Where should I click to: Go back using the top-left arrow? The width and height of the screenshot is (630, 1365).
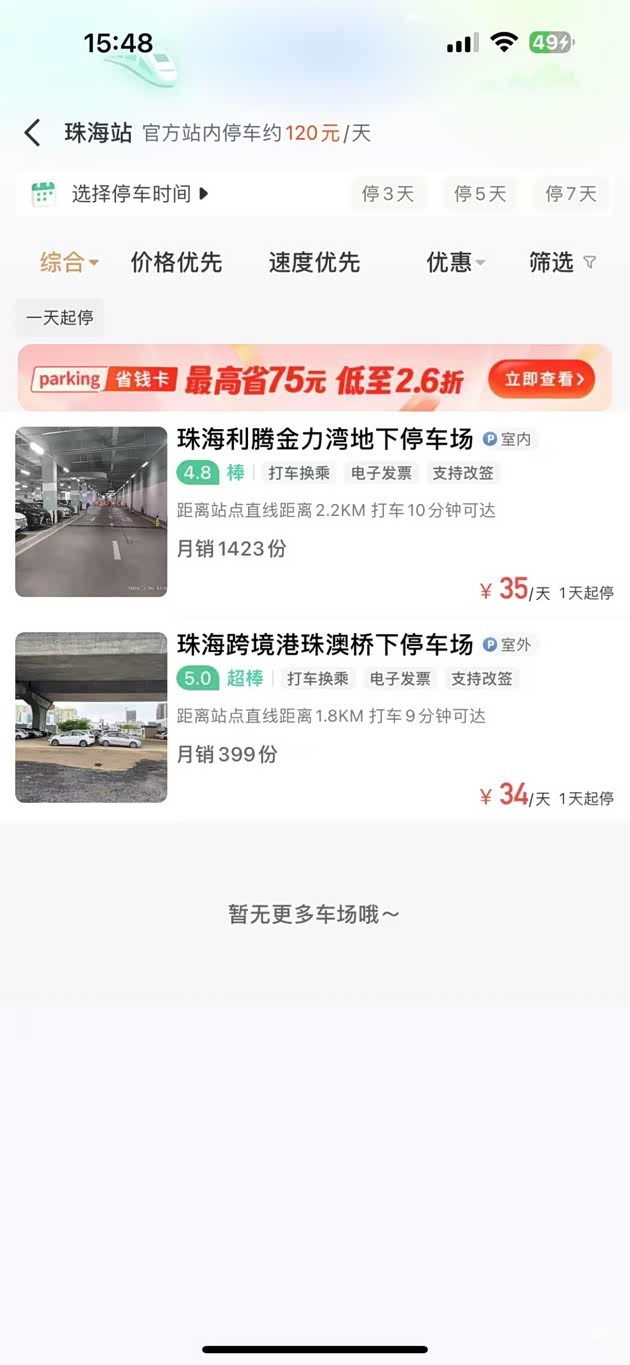coord(33,133)
